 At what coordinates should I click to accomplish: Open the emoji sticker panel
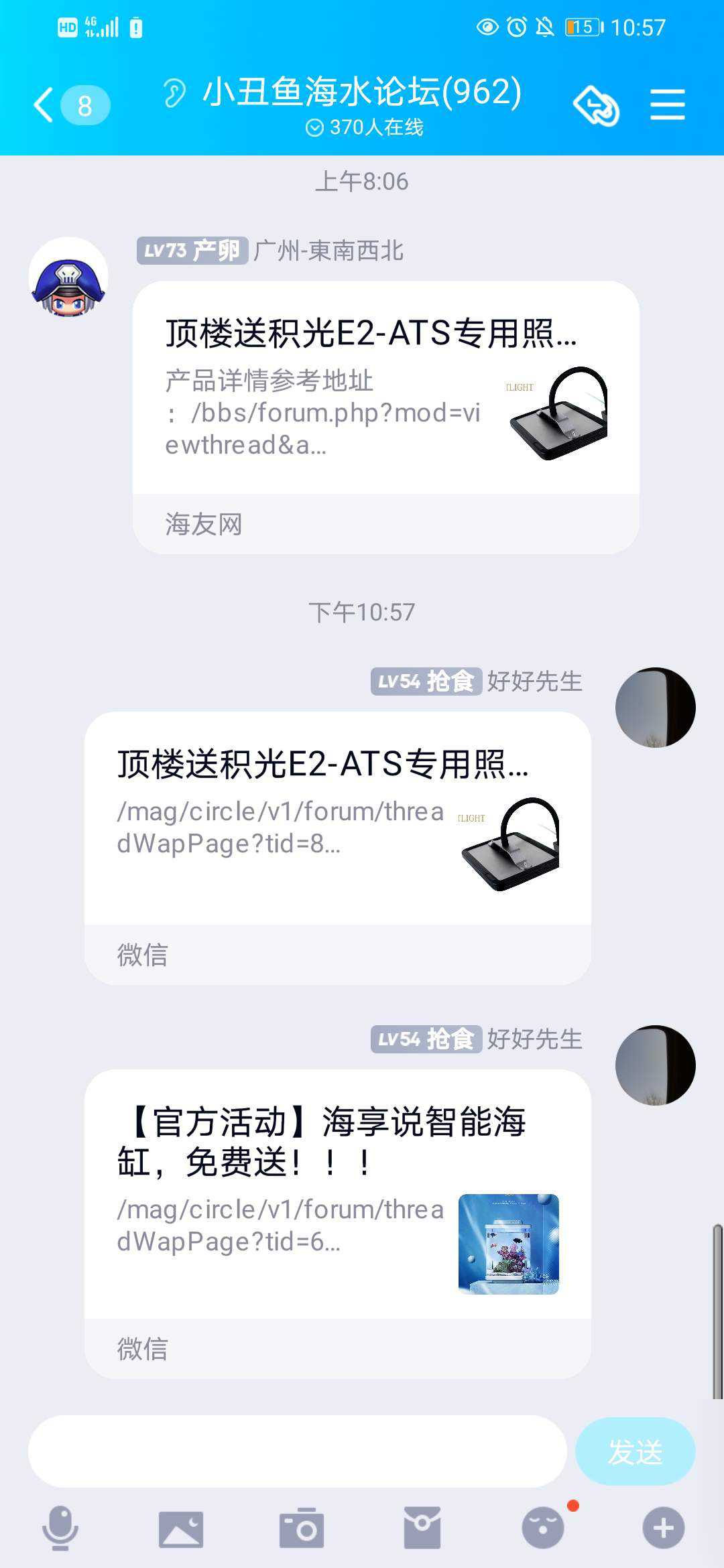coord(543,1528)
